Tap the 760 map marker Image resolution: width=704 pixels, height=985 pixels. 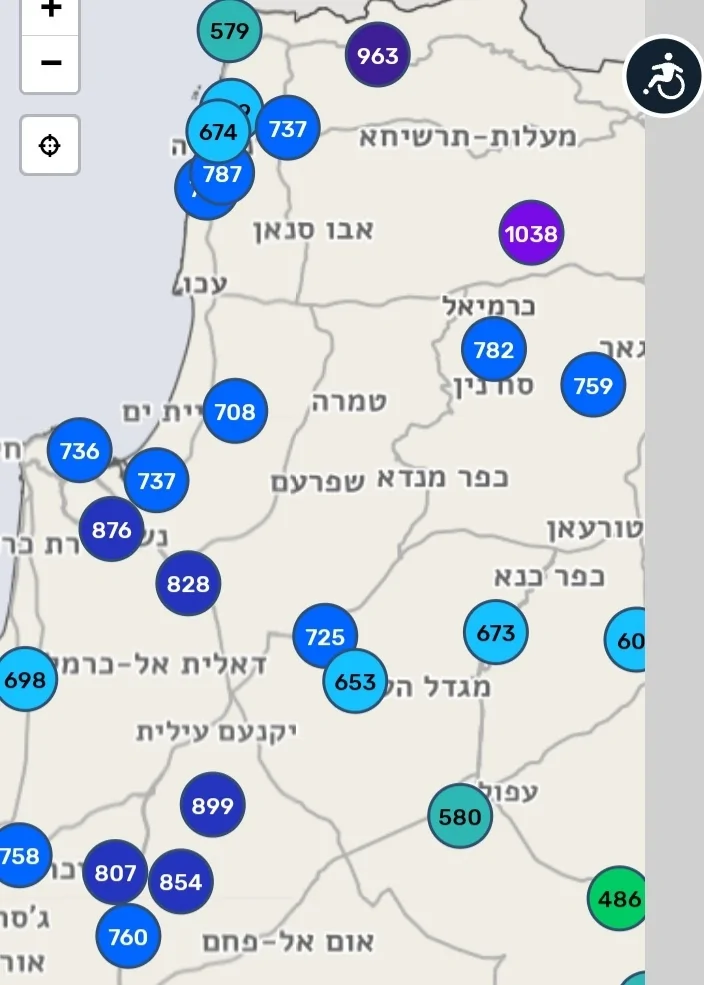coord(128,937)
